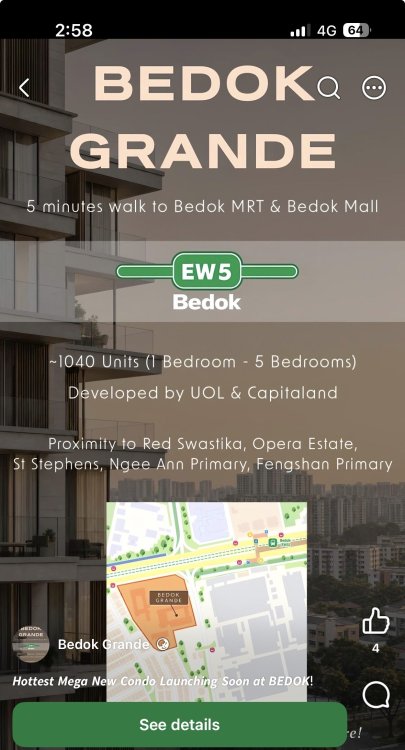Go back using the top-left arrow

coord(24,88)
